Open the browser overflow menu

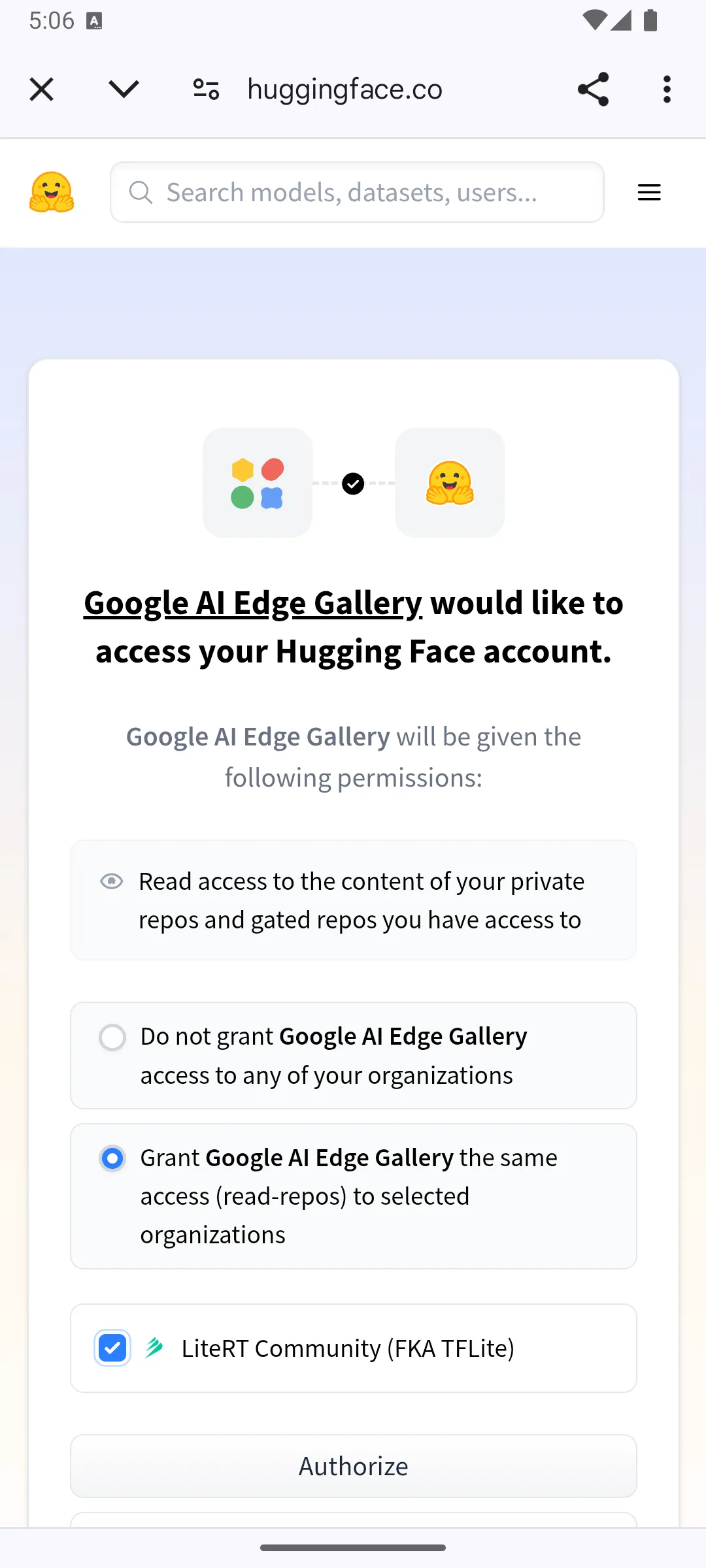click(x=666, y=89)
